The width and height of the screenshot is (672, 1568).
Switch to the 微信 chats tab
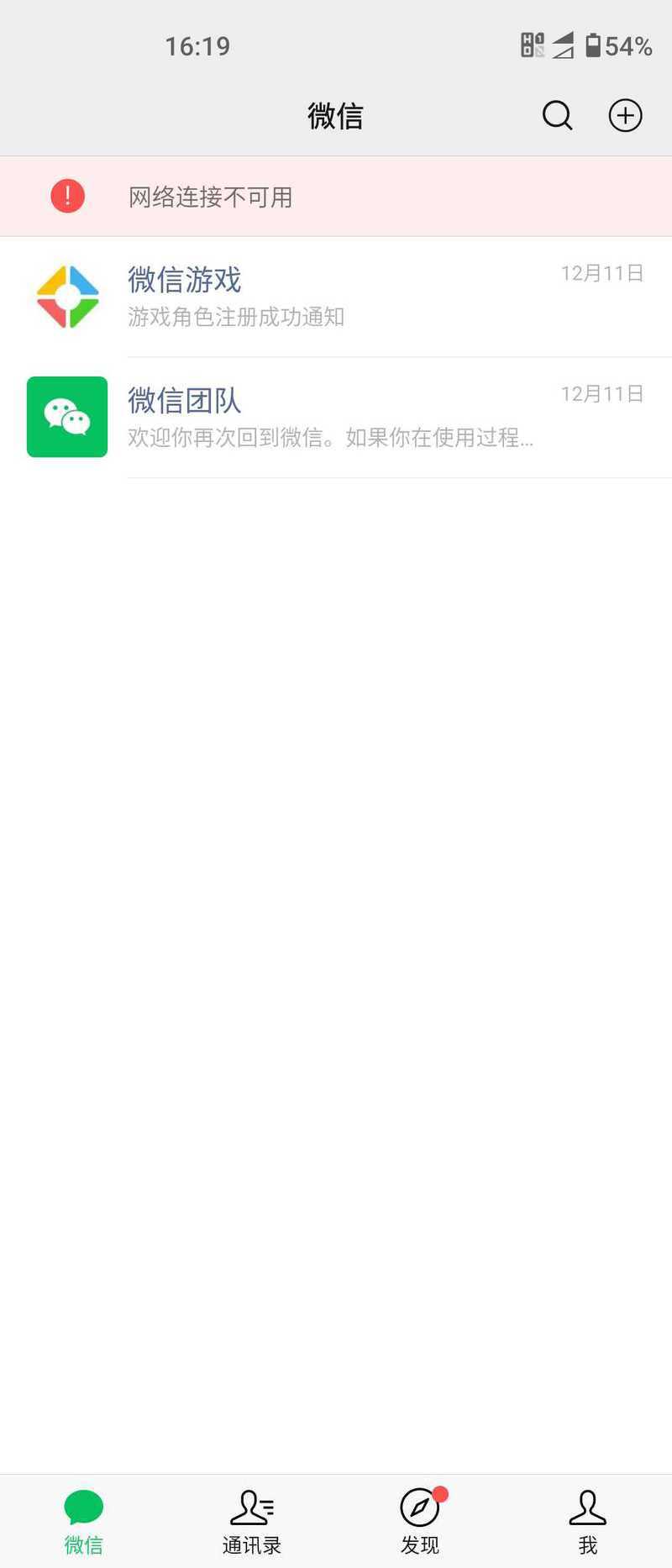tap(84, 1521)
